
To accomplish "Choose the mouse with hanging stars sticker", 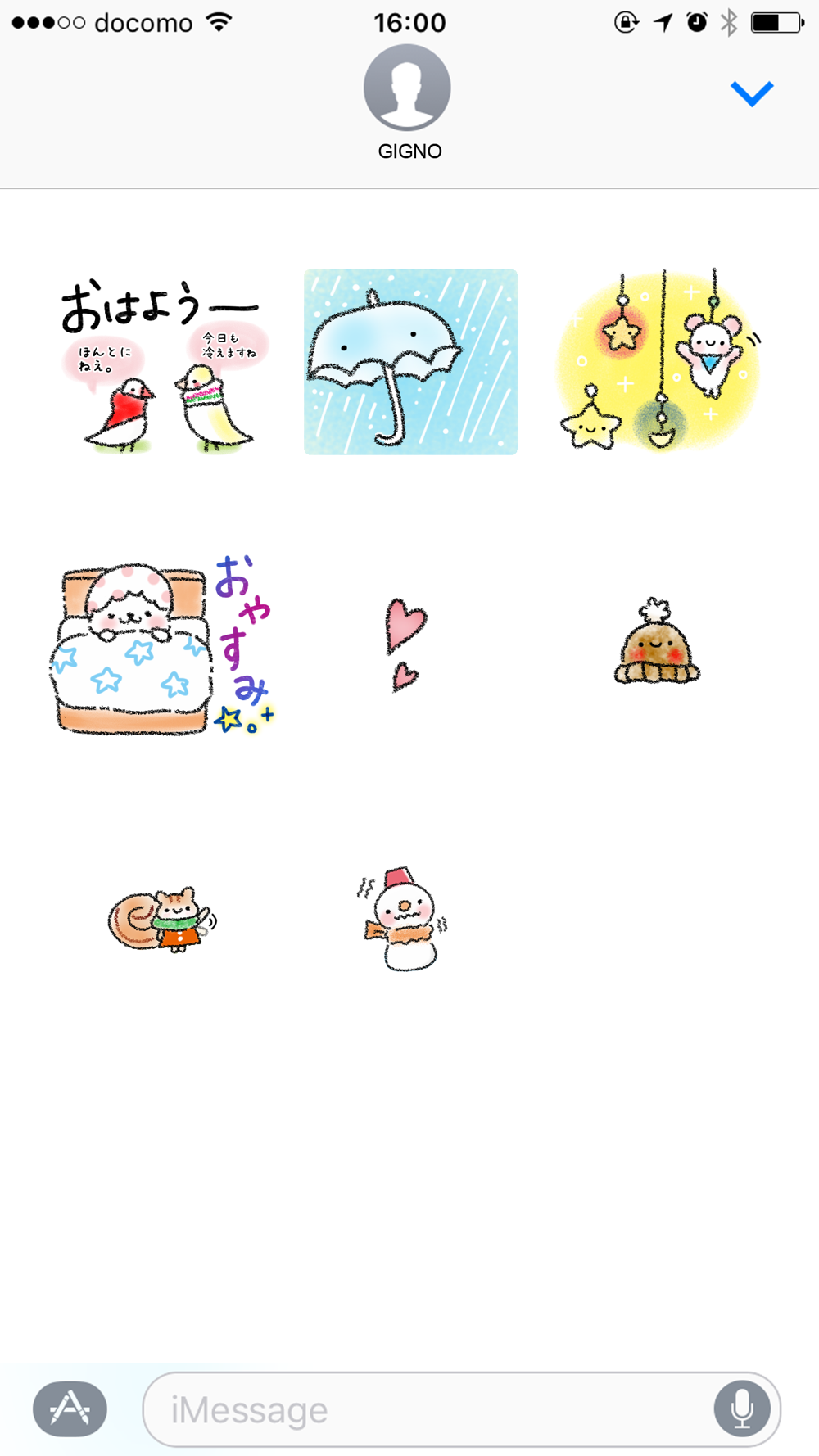I will 660,360.
